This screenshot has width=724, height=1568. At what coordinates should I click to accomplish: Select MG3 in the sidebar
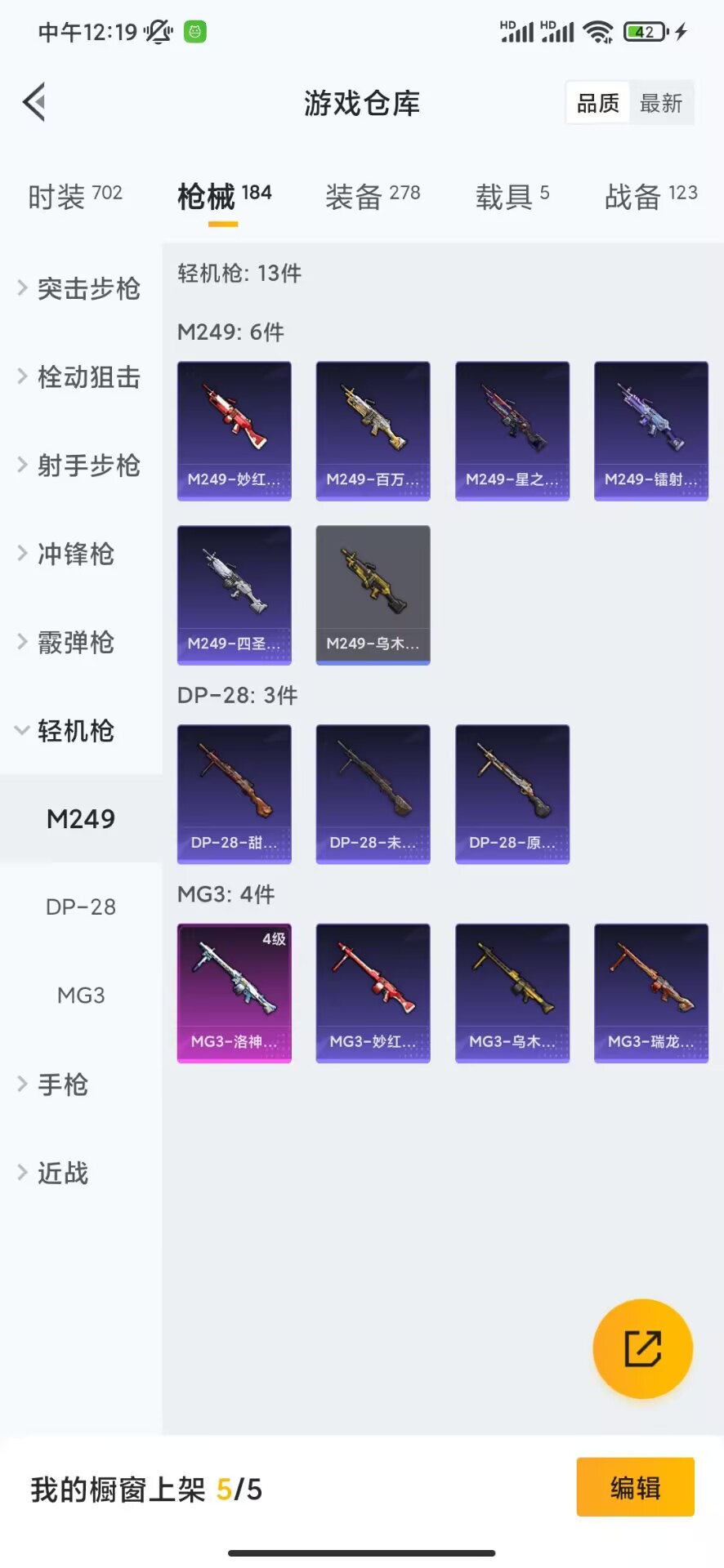click(81, 995)
